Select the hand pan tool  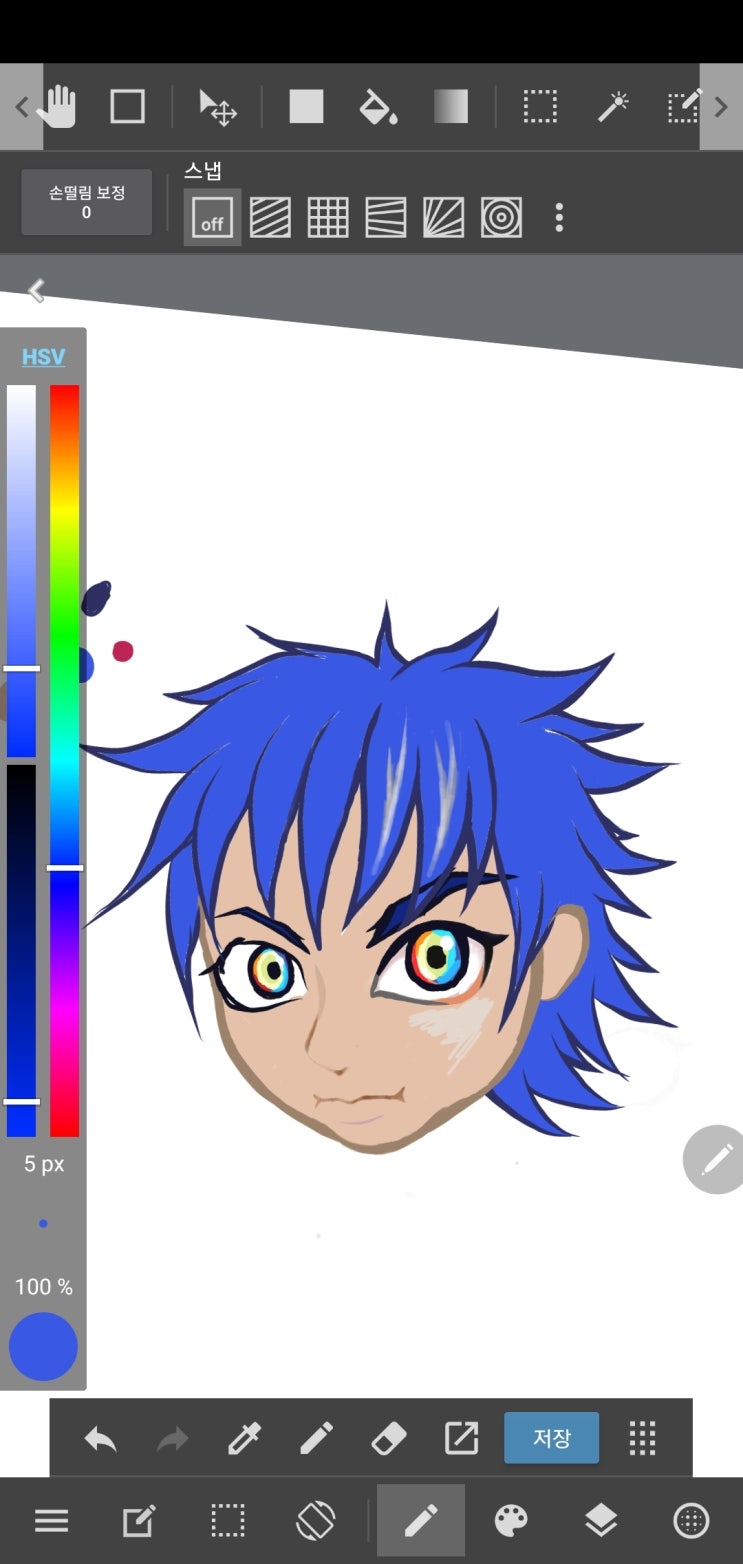[60, 106]
